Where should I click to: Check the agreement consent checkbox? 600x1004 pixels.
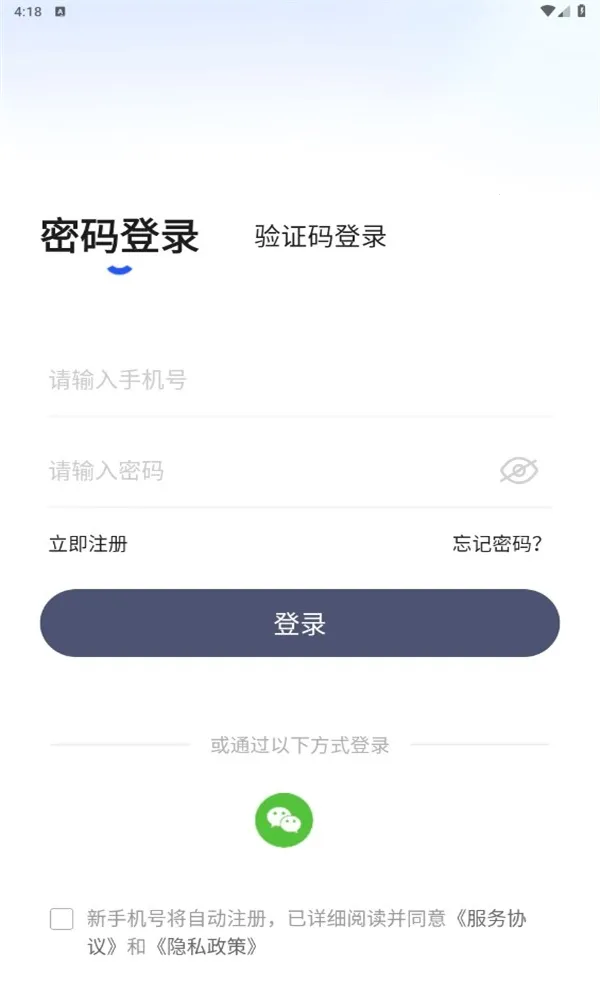coord(62,919)
